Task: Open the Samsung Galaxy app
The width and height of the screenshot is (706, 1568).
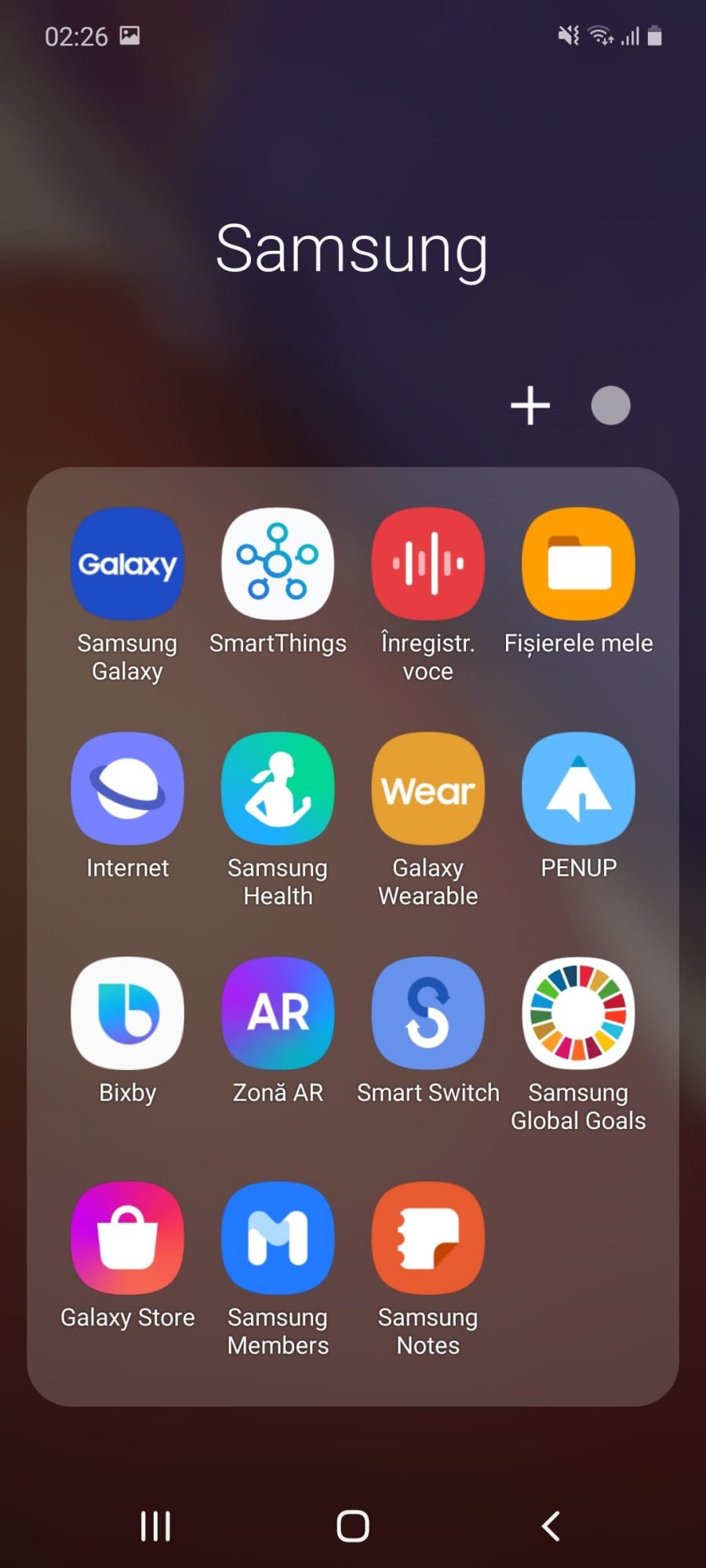Action: tap(127, 564)
